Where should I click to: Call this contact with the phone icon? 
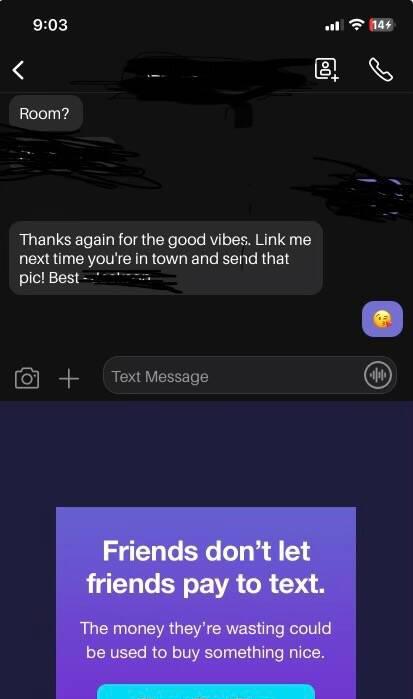coord(381,70)
